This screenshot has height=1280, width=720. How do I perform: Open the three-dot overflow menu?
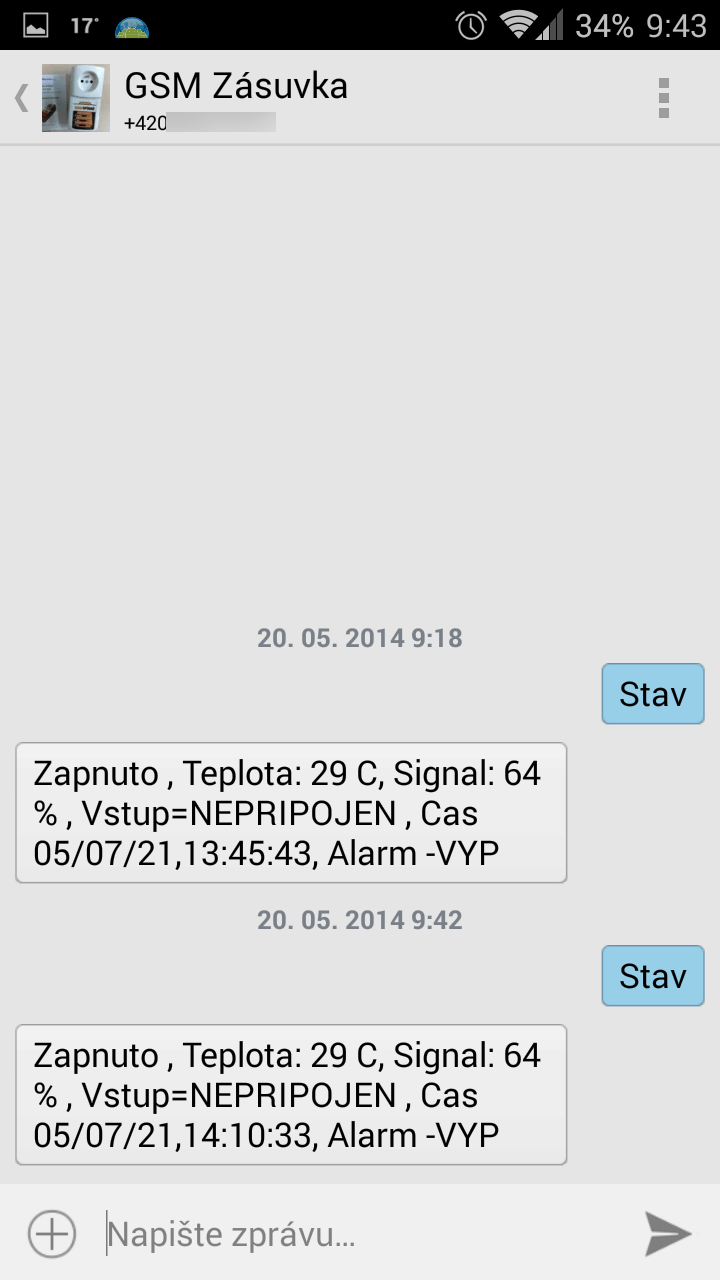click(663, 98)
